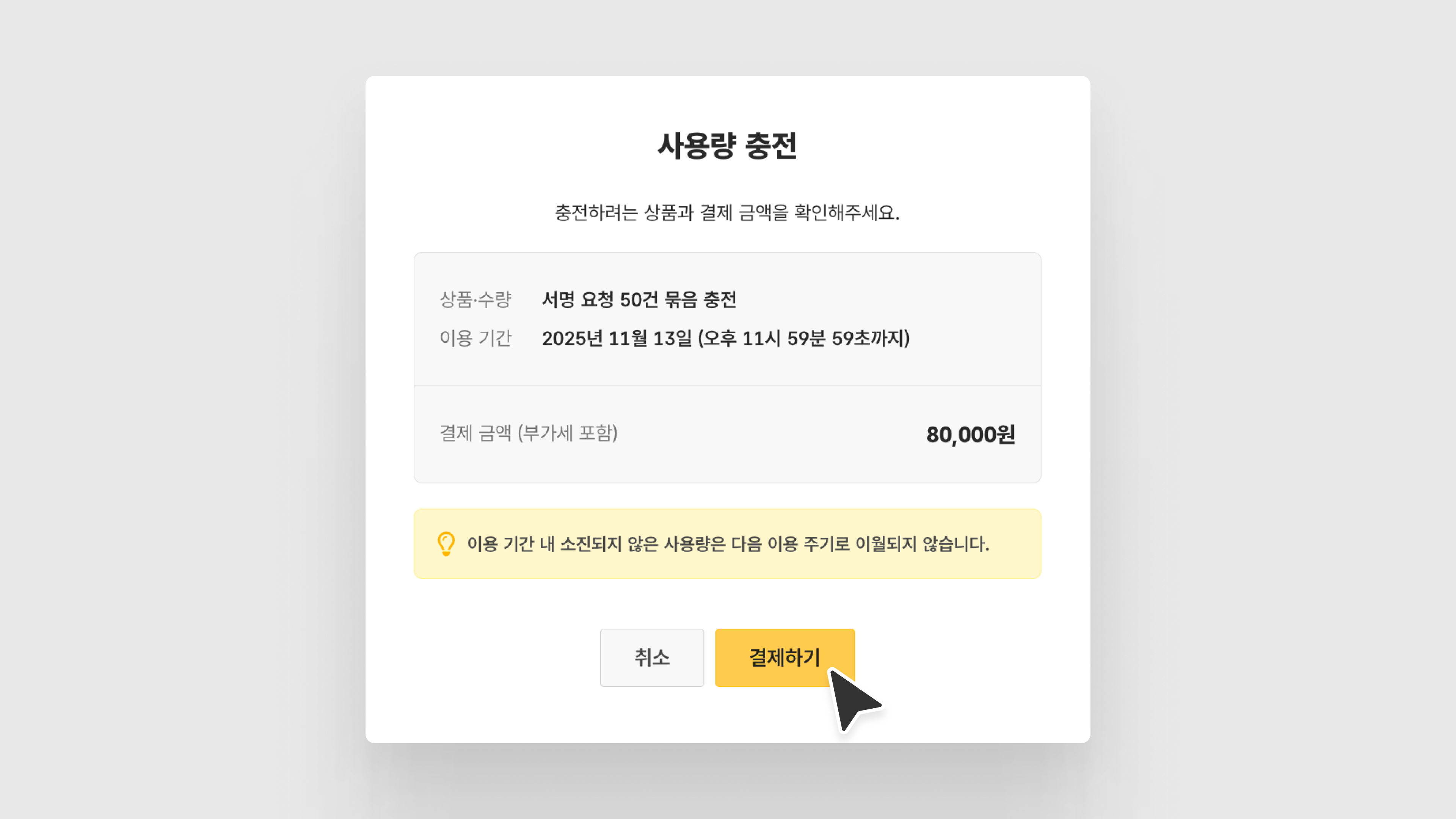1456x819 pixels.
Task: Tap the 취소 cancel button
Action: tap(652, 657)
